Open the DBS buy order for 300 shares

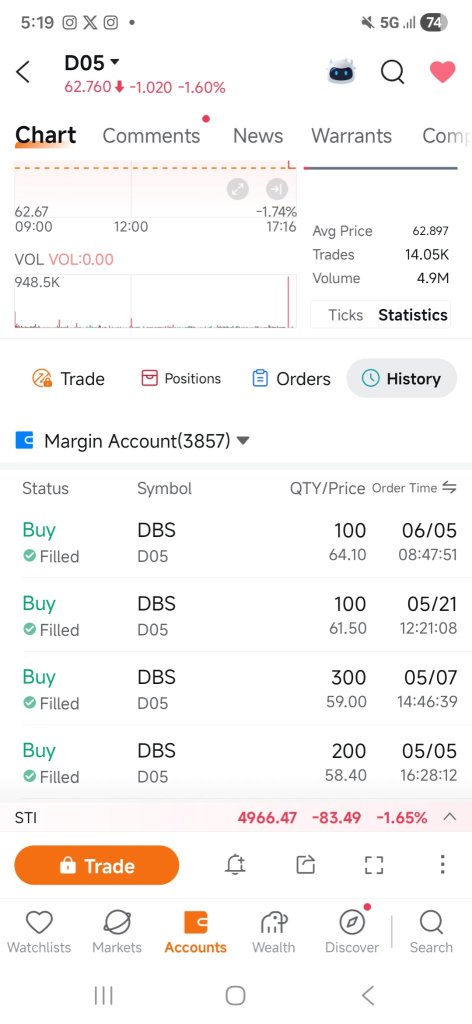[x=236, y=689]
